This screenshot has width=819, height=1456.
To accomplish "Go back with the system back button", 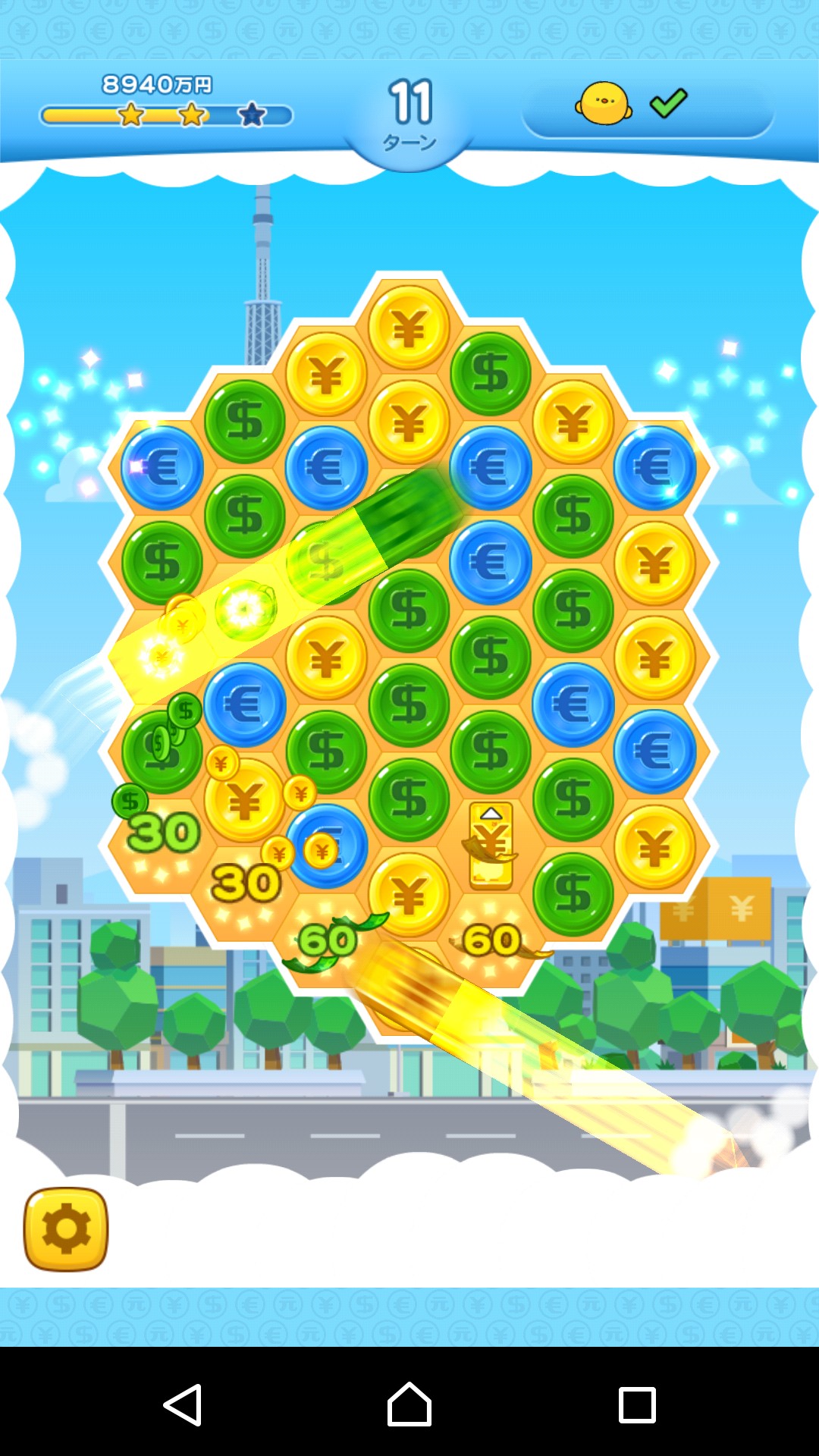I will click(183, 1404).
